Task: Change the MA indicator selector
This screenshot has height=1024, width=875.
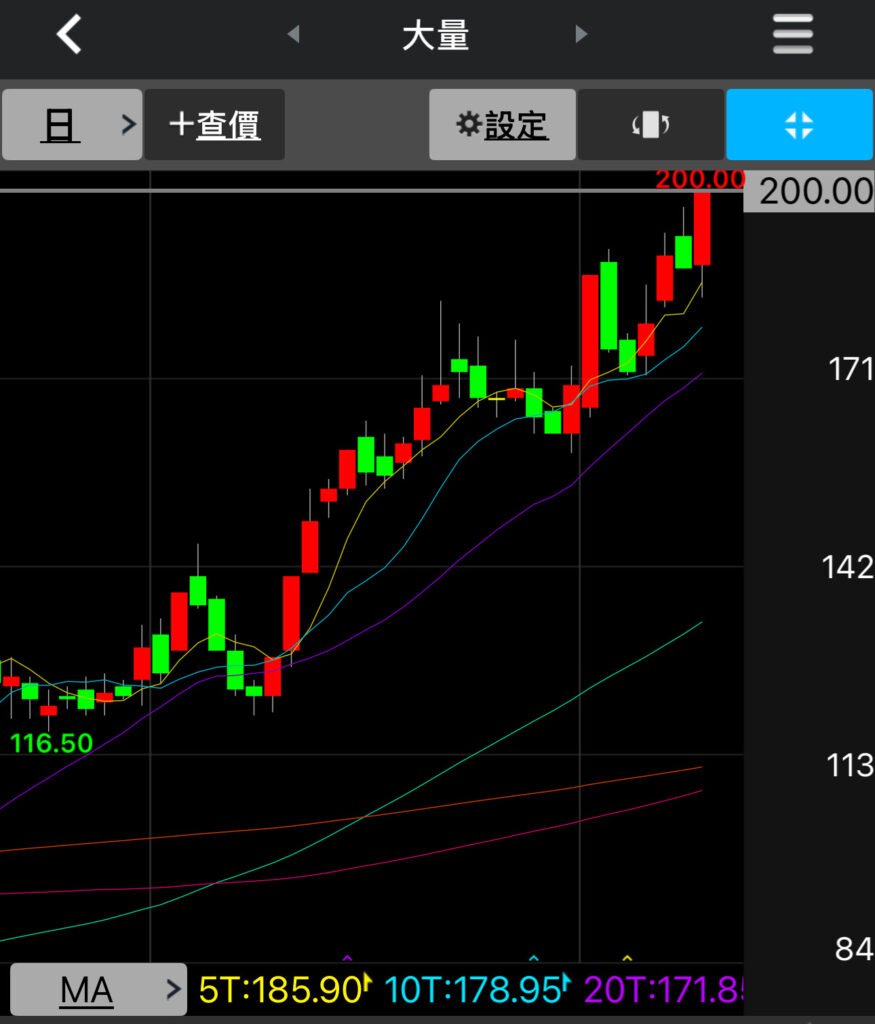Action: [97, 990]
